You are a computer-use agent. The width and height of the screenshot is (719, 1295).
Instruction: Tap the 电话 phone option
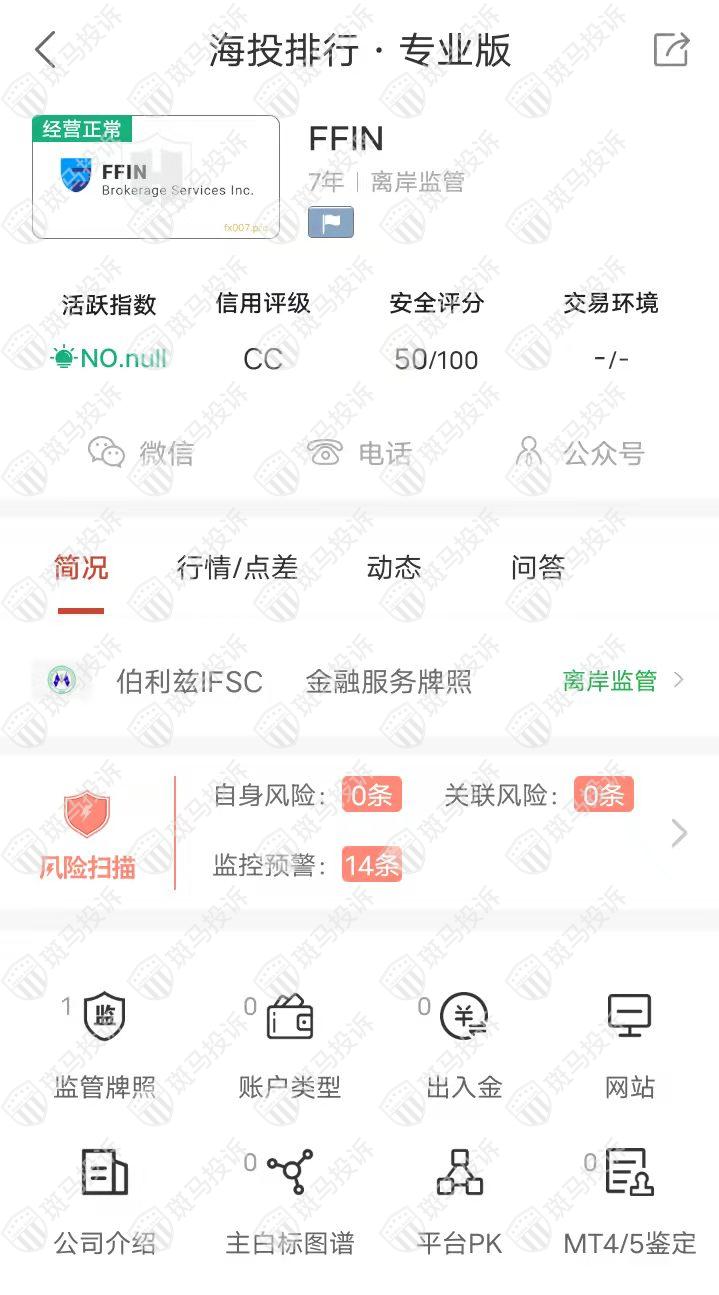(360, 453)
